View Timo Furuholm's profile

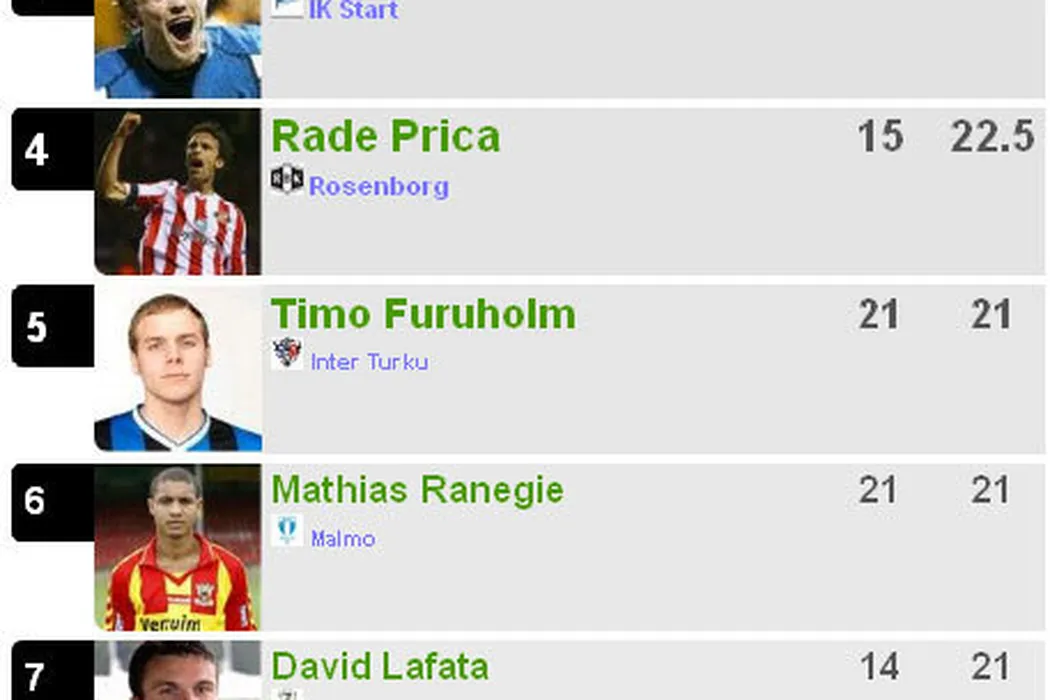423,314
